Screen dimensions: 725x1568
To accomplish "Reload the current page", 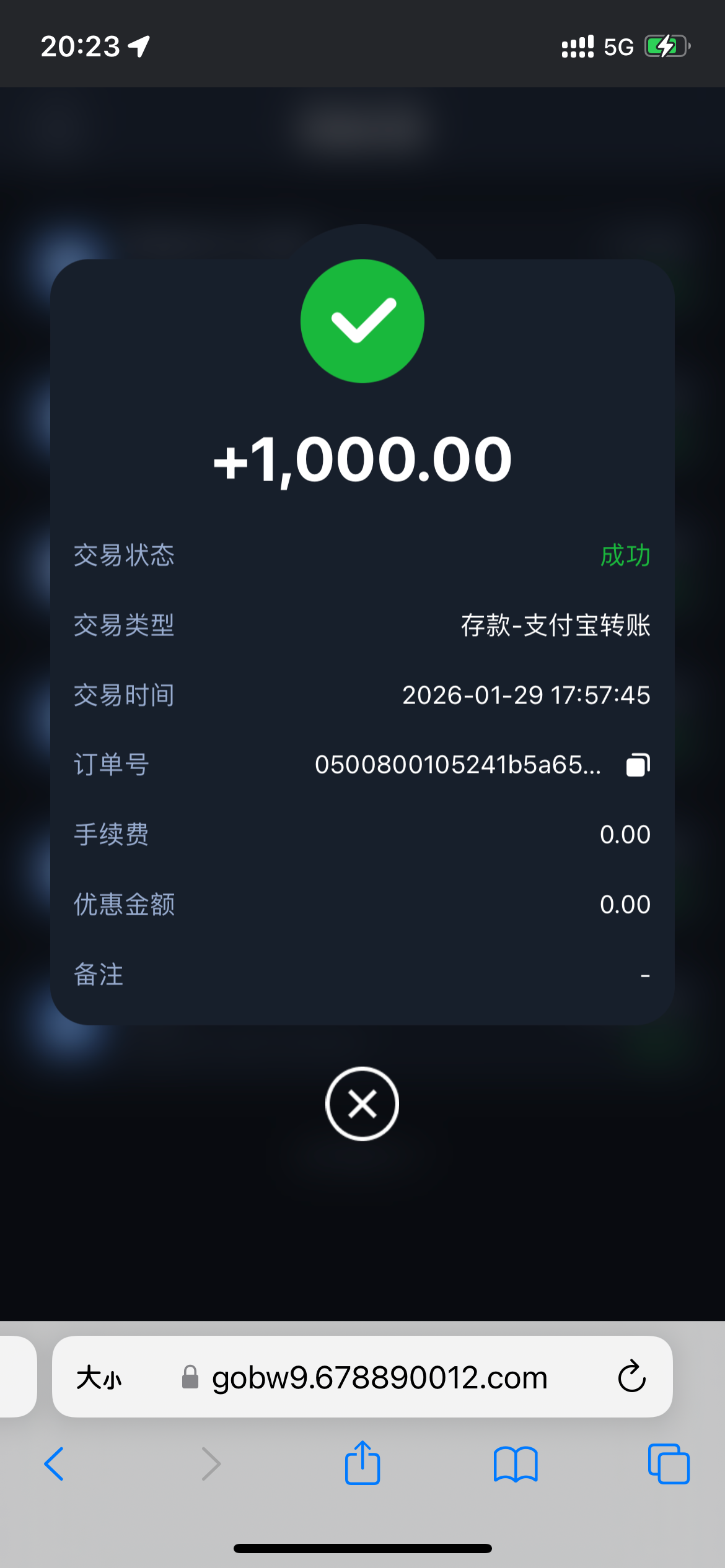I will point(631,1377).
